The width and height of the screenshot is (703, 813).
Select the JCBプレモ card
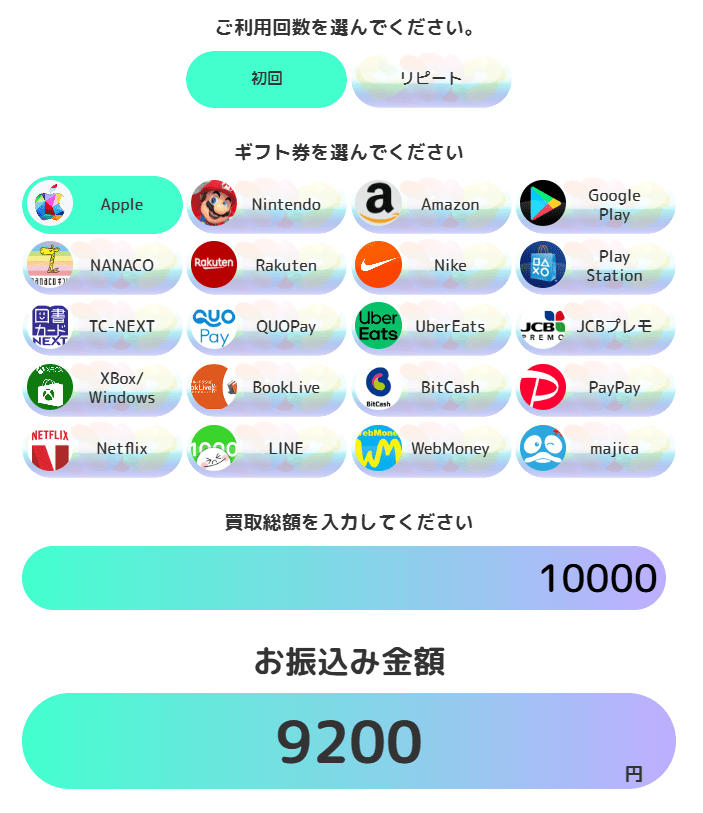click(595, 327)
